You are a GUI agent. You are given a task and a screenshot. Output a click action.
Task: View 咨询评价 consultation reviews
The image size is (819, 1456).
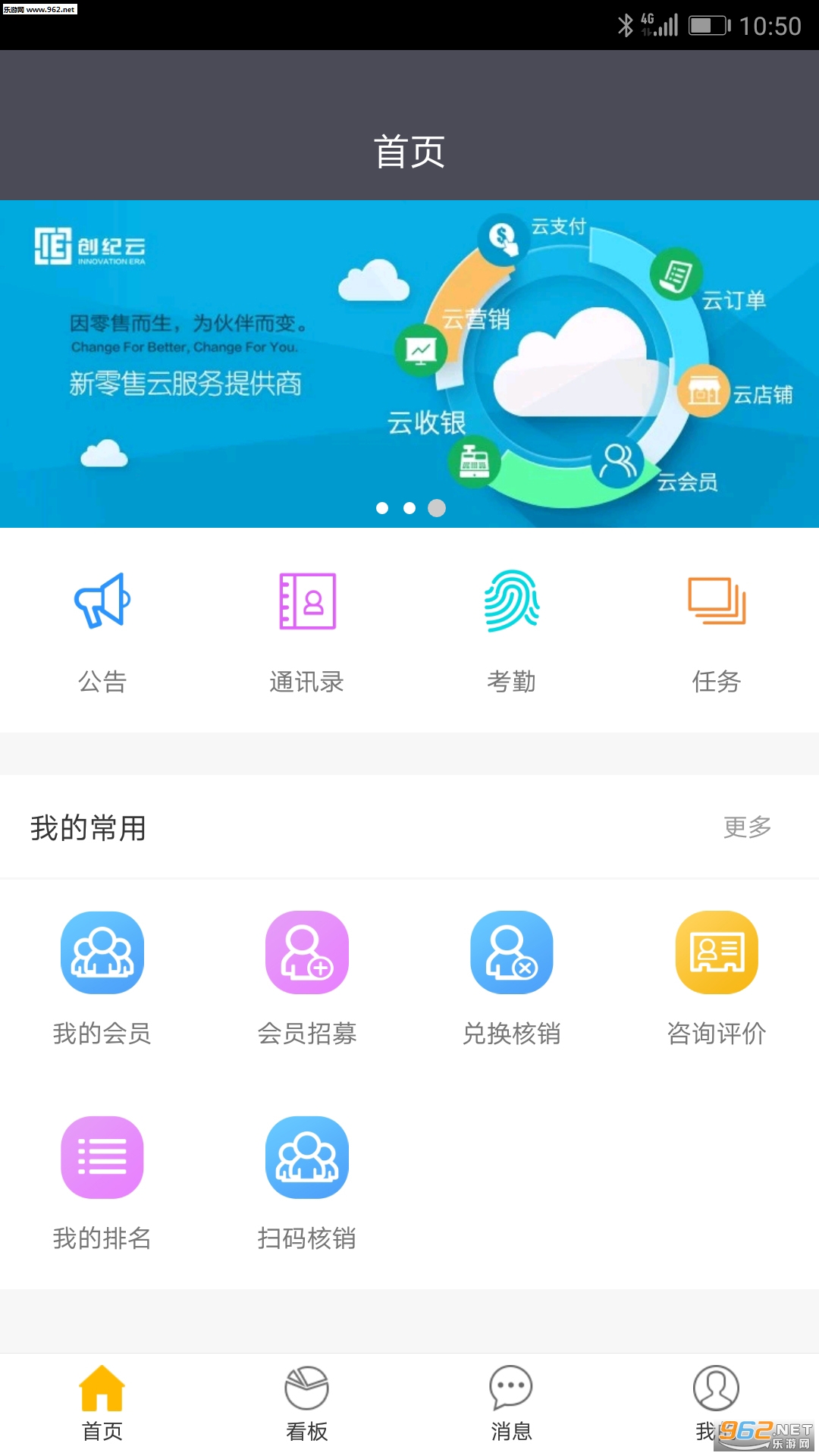tap(717, 978)
